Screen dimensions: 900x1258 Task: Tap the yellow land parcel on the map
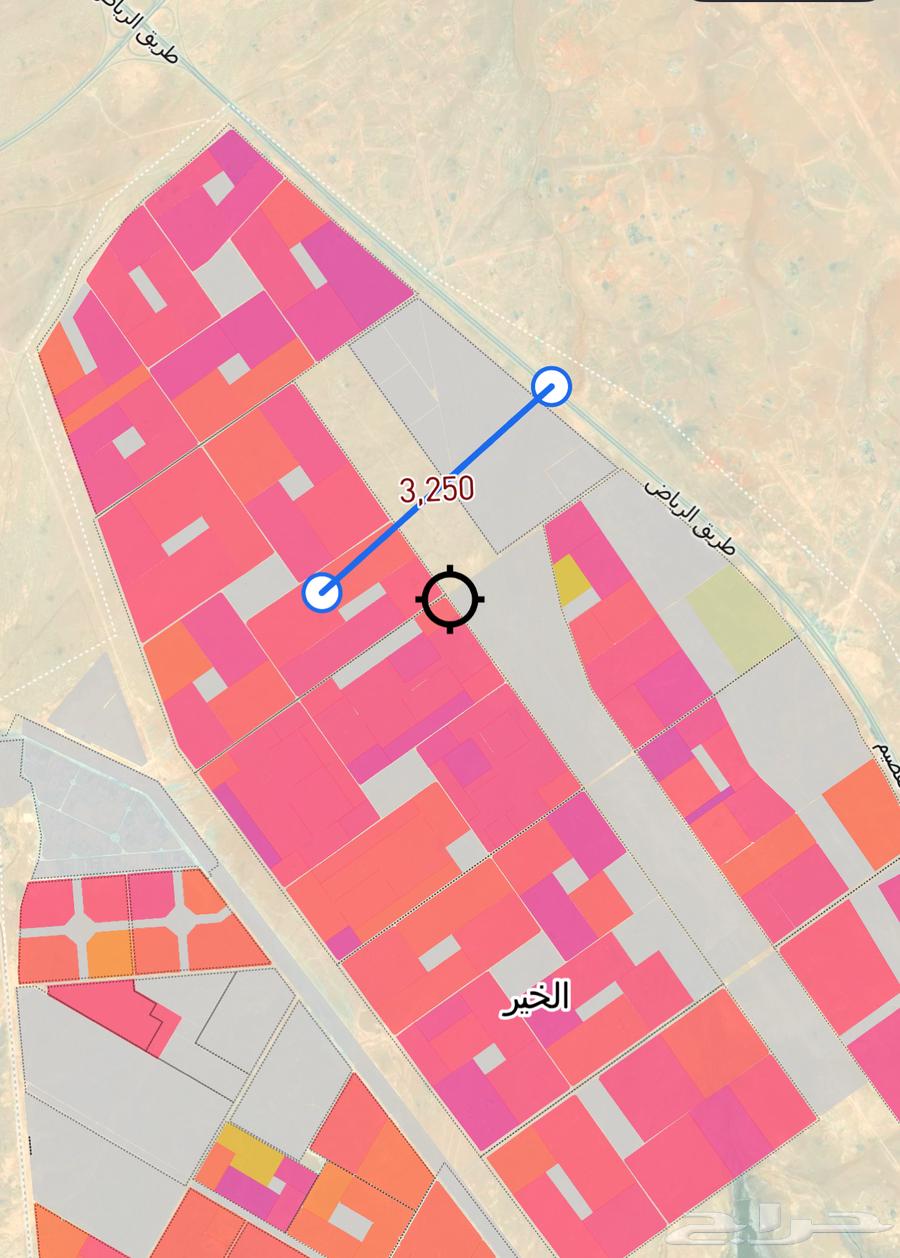coord(570,581)
